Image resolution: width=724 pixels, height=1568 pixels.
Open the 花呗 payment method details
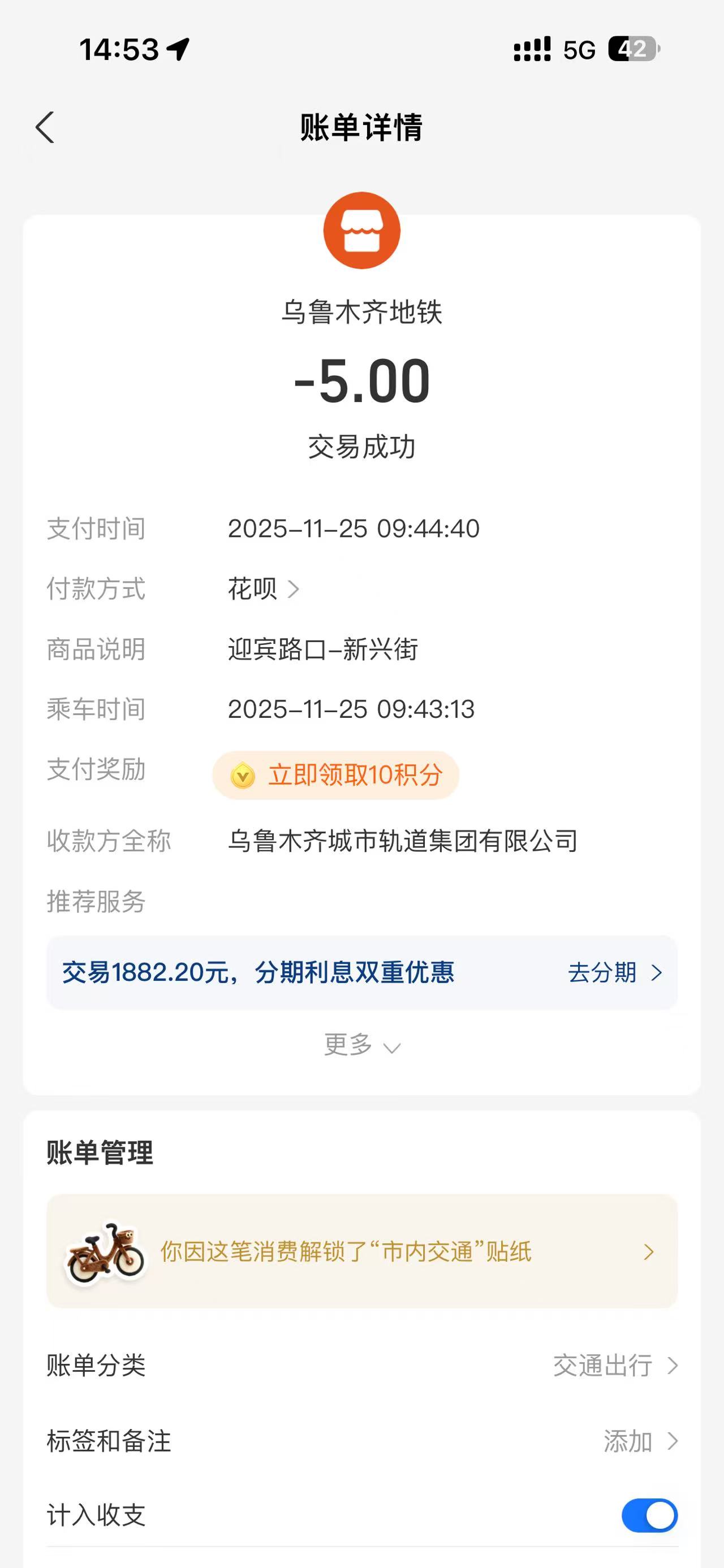click(x=263, y=588)
